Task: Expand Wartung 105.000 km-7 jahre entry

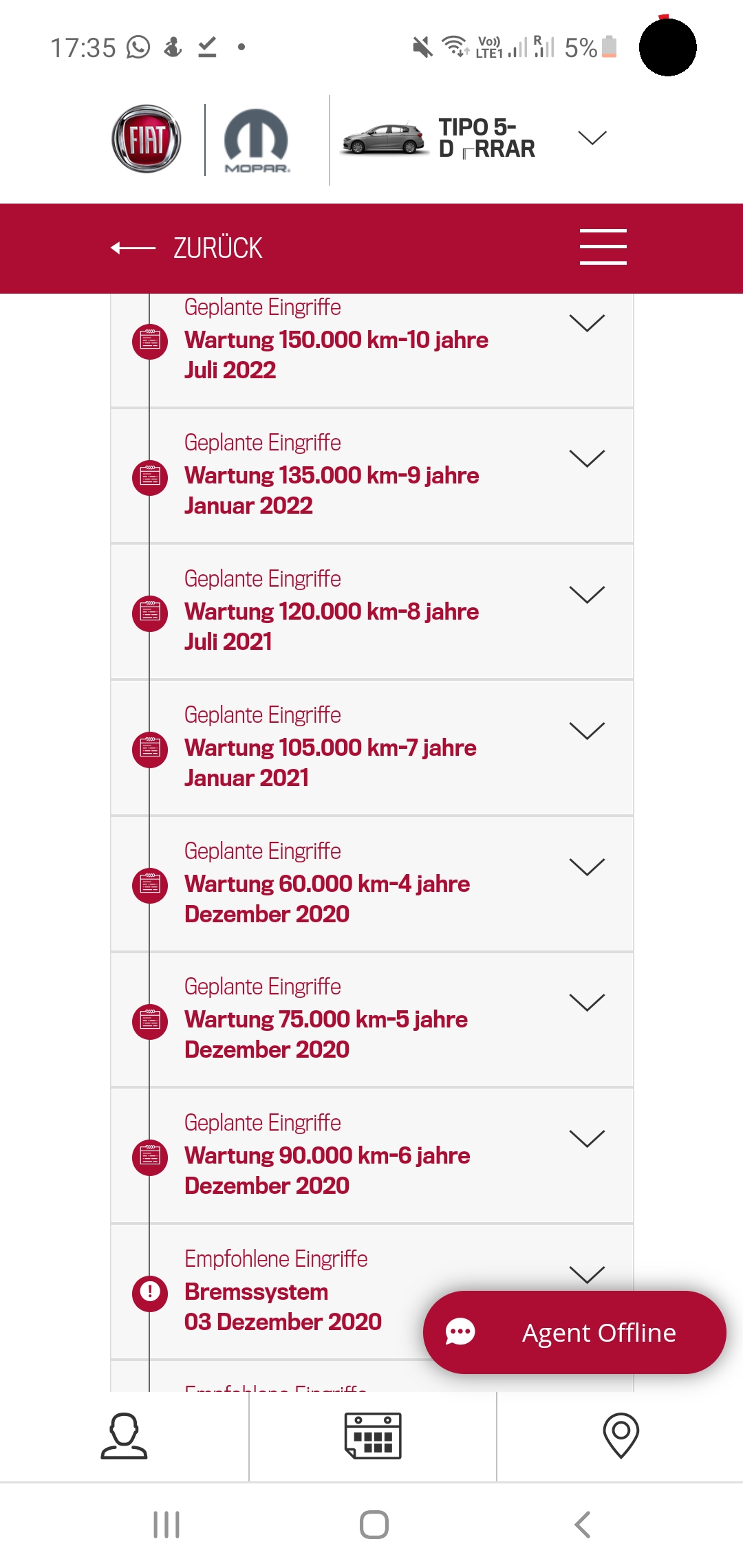Action: point(587,731)
